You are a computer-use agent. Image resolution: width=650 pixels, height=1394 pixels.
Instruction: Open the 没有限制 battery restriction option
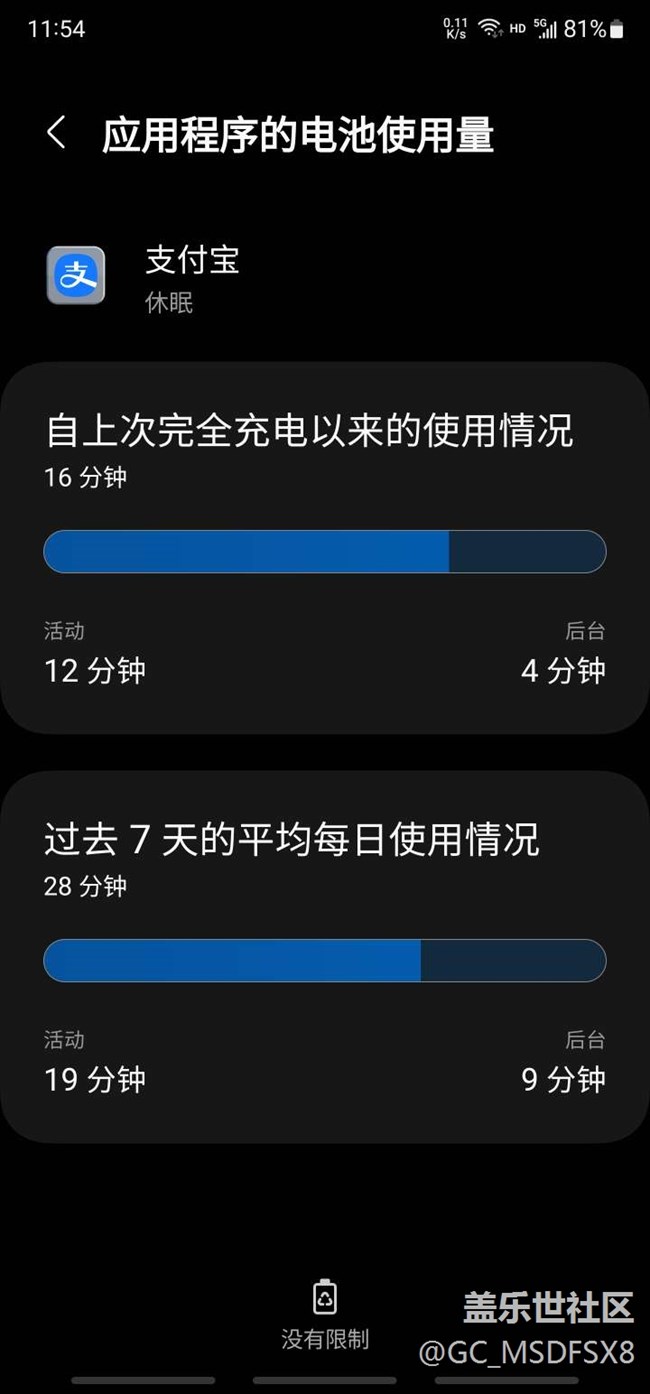[325, 1314]
